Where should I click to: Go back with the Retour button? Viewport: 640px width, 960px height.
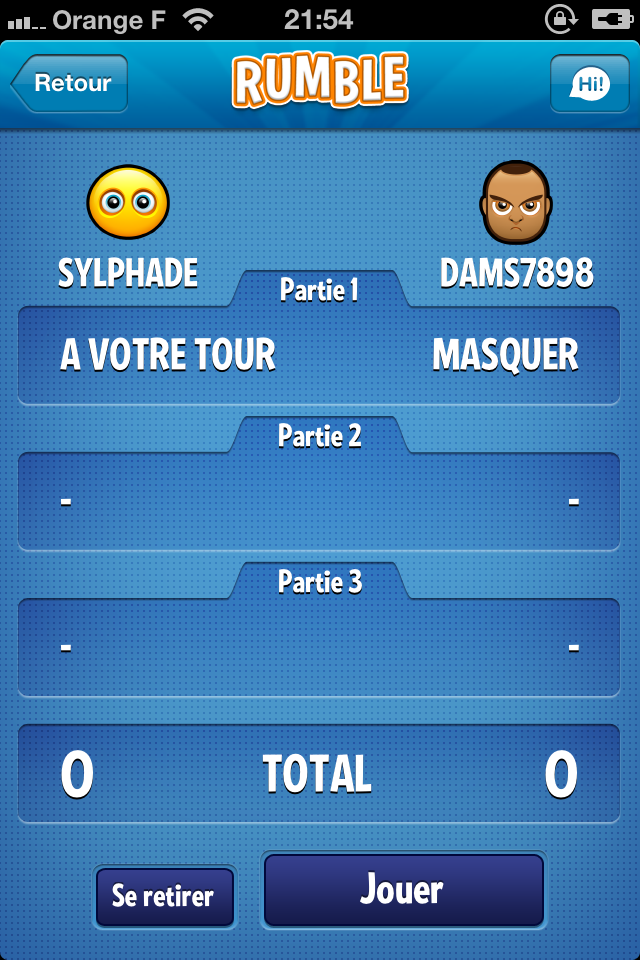click(x=70, y=83)
